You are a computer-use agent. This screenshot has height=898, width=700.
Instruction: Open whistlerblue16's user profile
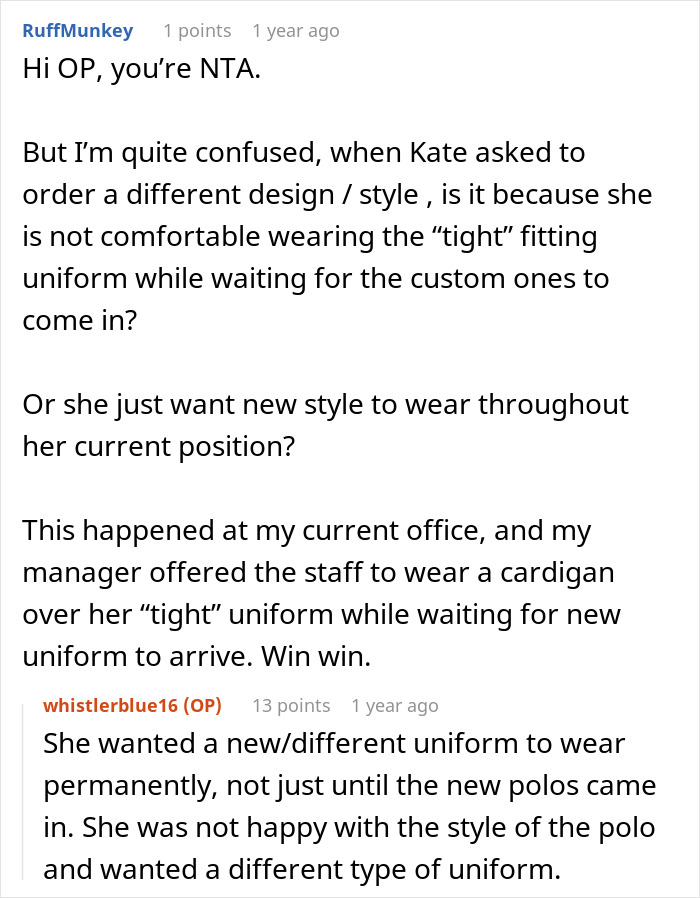pos(110,705)
